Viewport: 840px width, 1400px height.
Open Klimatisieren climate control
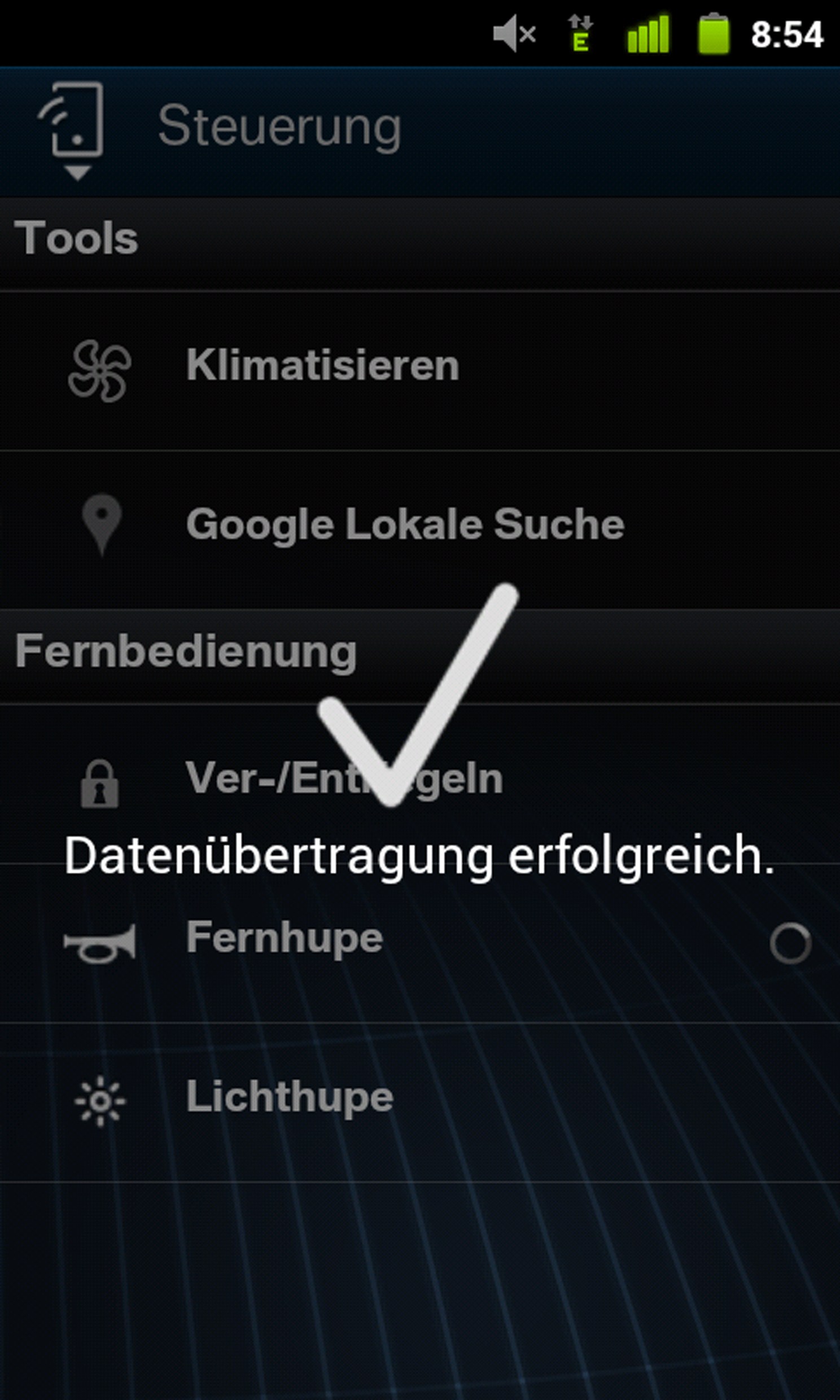click(x=323, y=366)
